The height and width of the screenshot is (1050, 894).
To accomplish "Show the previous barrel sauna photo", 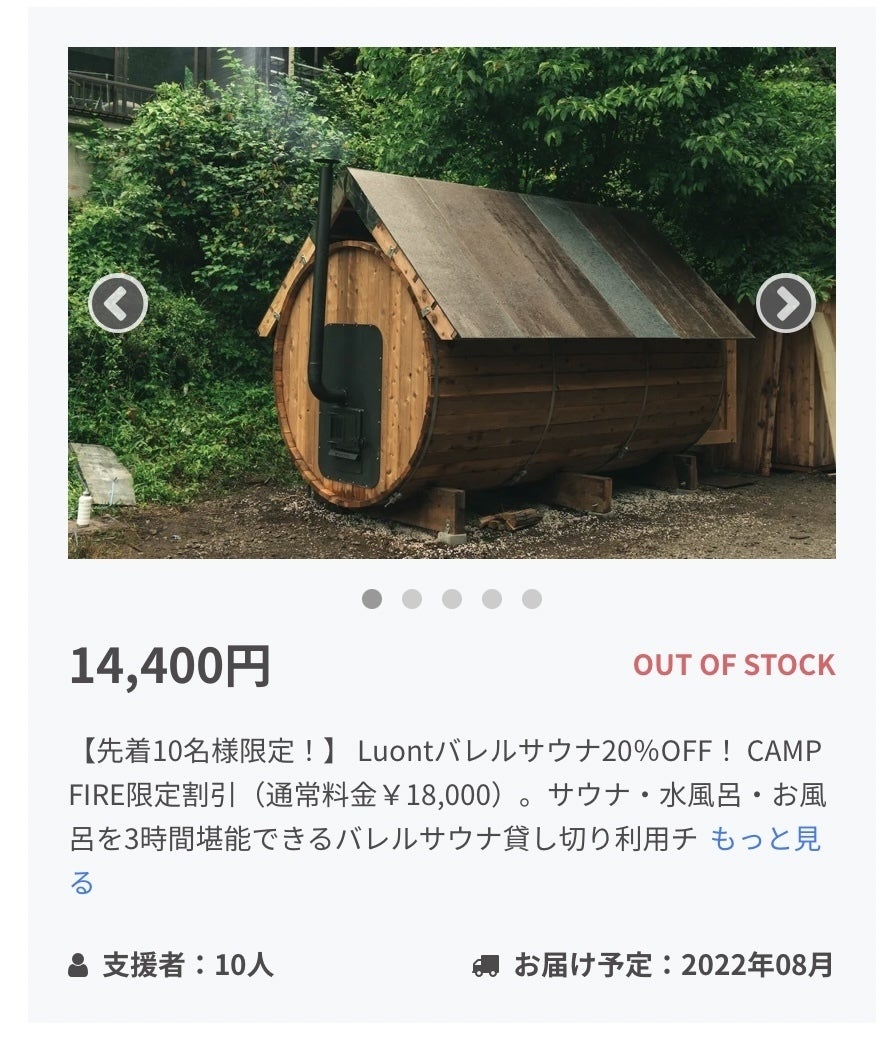I will coord(118,303).
